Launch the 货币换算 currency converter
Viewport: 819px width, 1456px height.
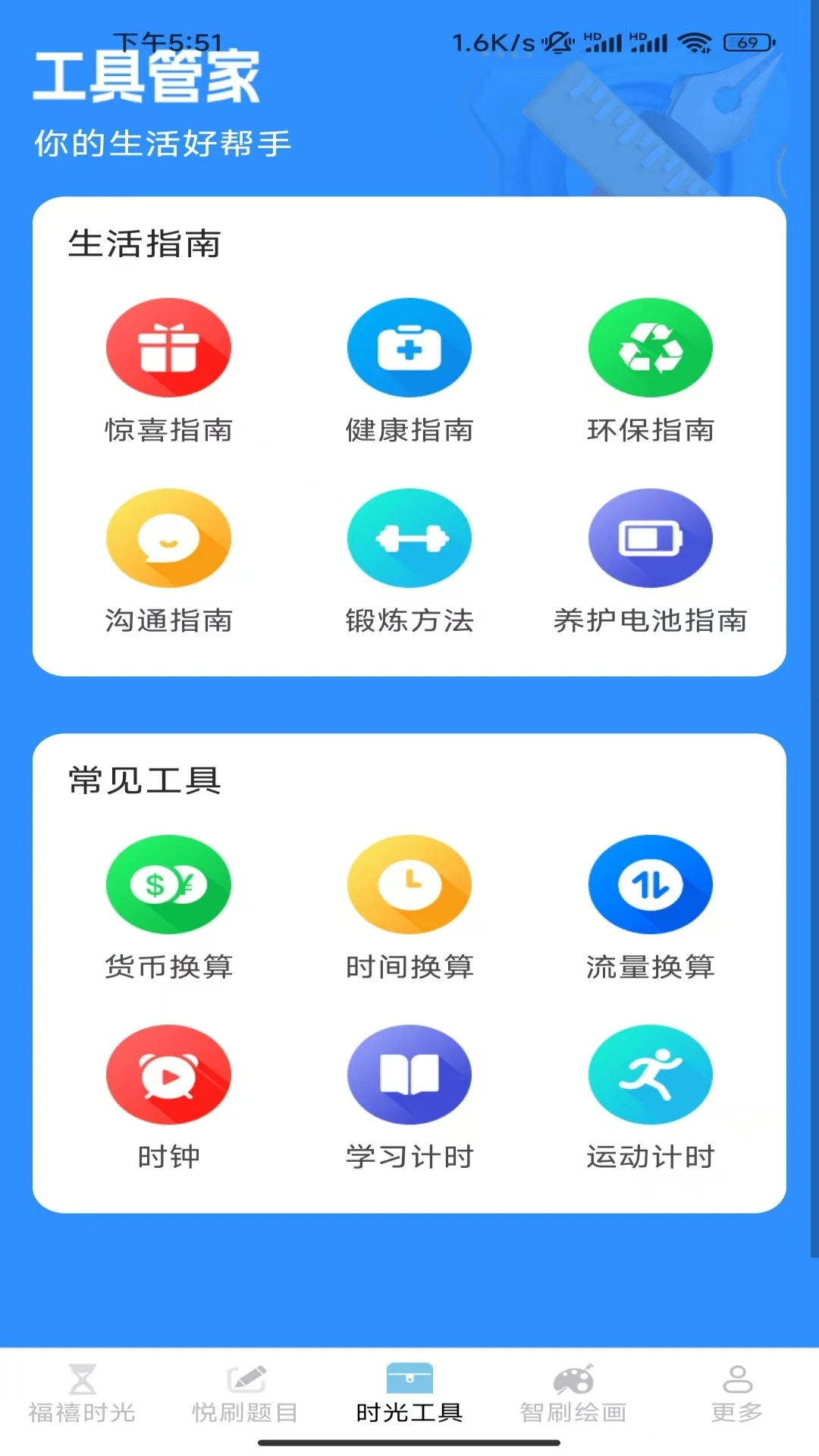pyautogui.click(x=168, y=885)
